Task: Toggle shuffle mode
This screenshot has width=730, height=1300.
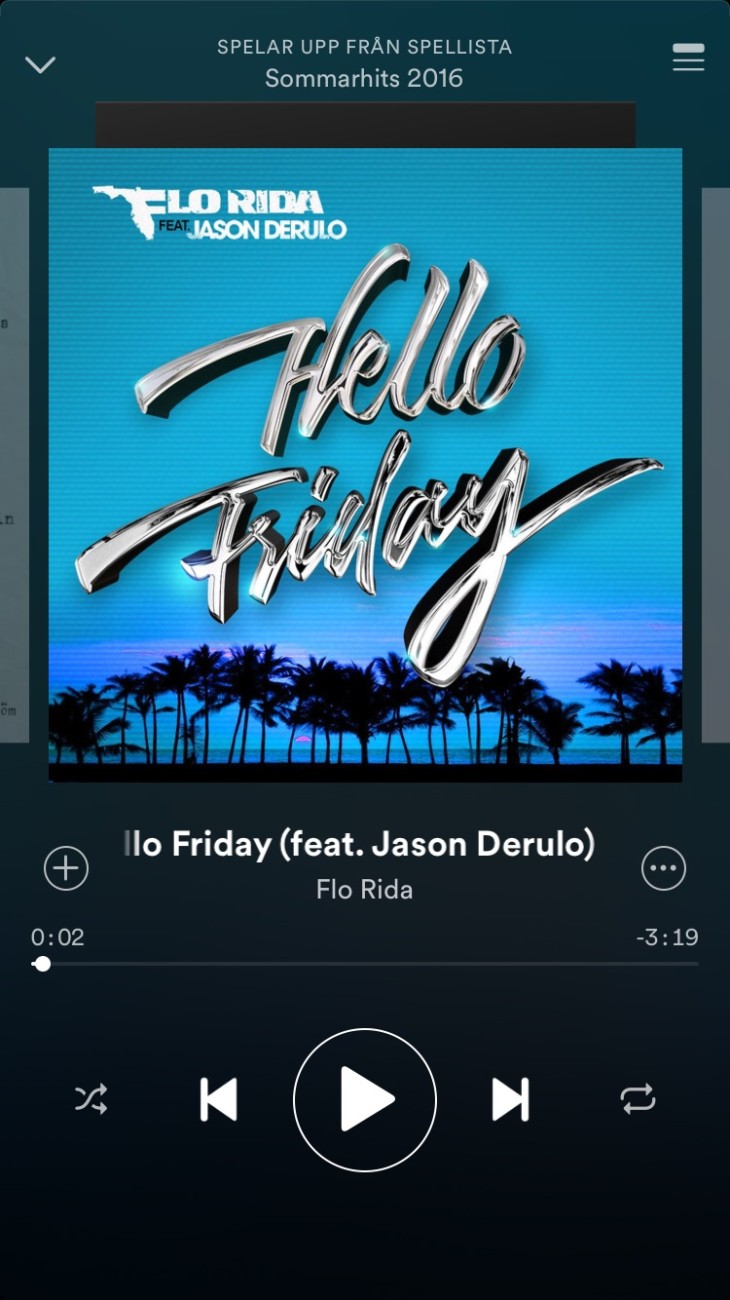Action: tap(91, 1100)
